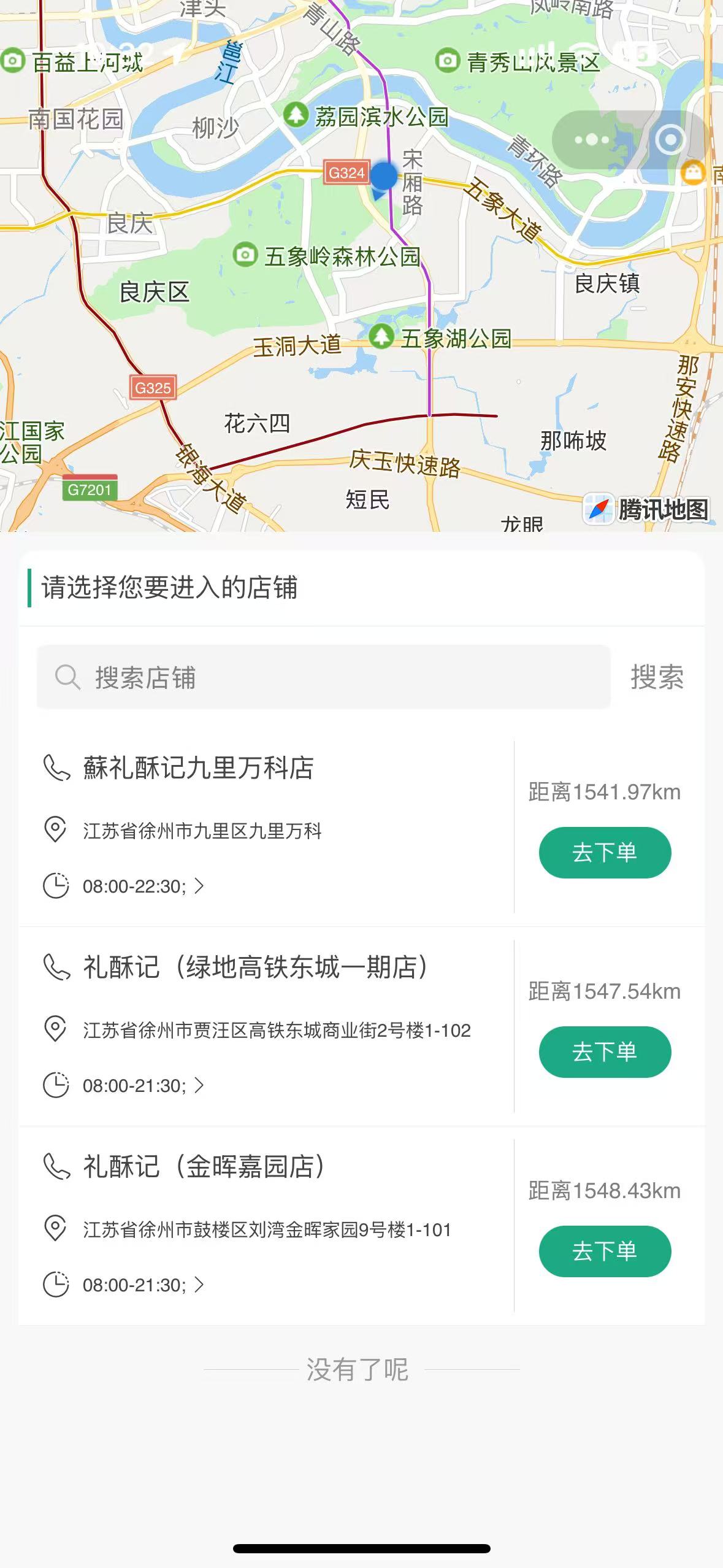Call 礼酥记(绿地高铁东城一期店) via its phone icon

point(56,967)
